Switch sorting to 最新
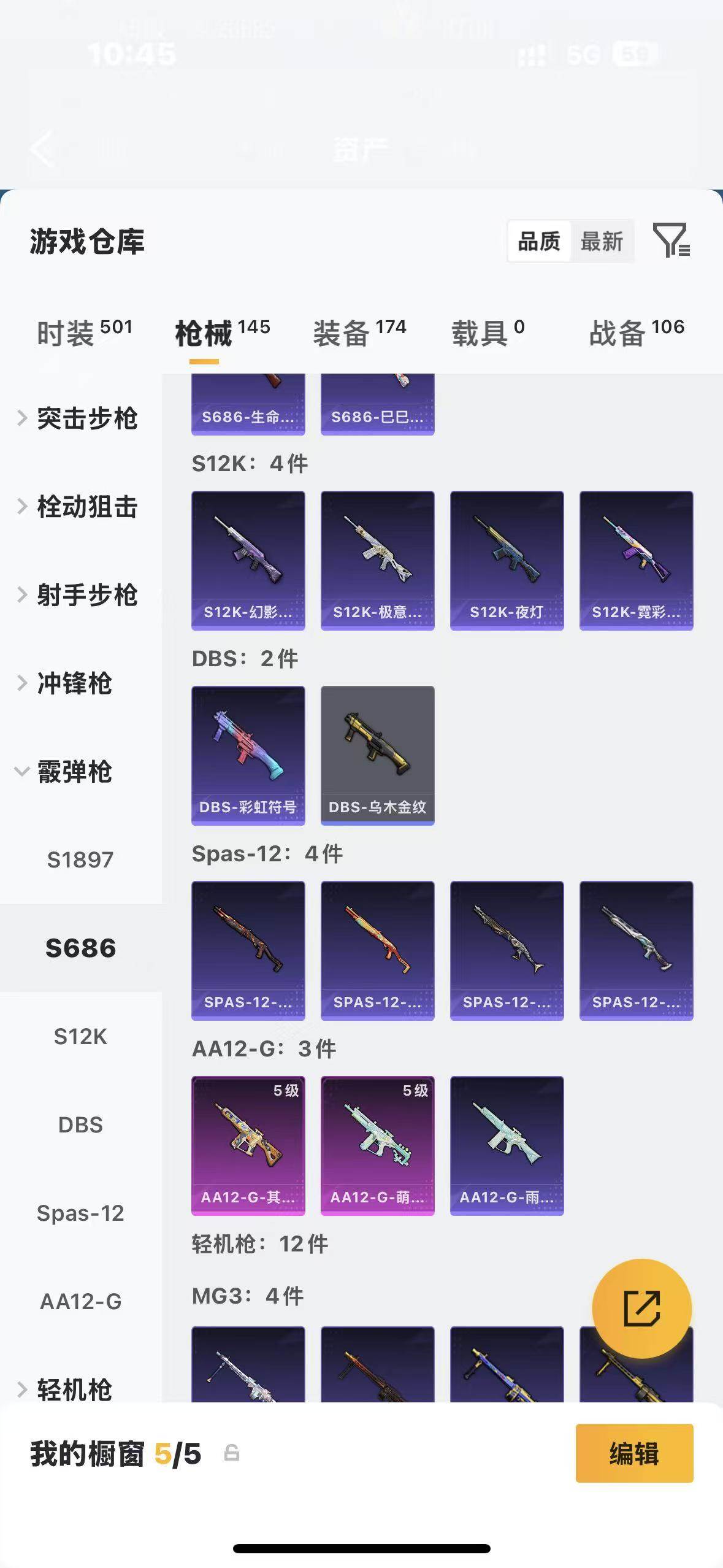 click(602, 242)
